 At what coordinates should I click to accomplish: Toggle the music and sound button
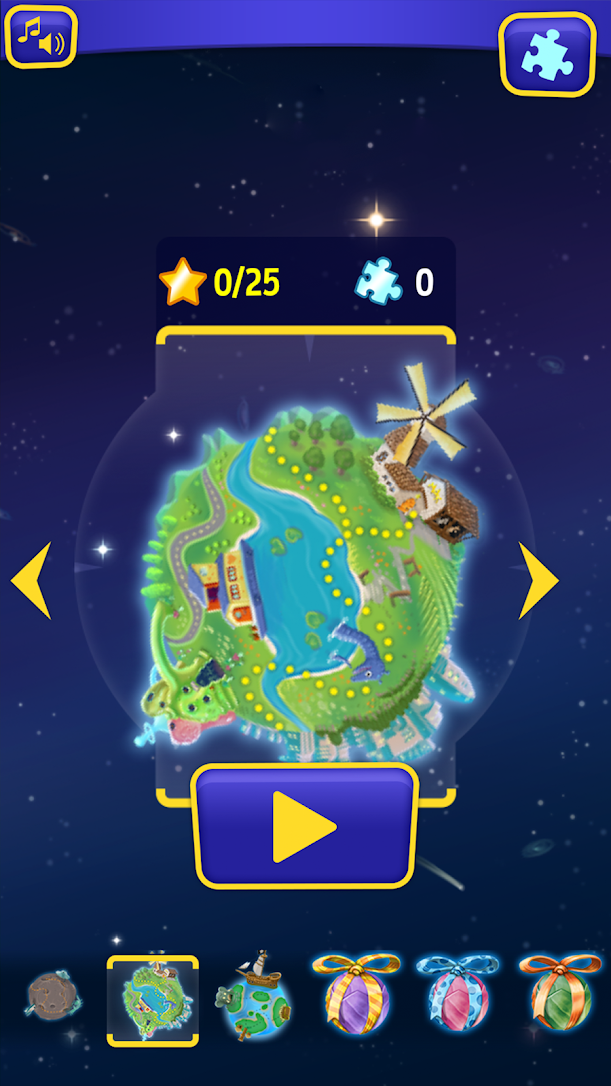pyautogui.click(x=41, y=36)
